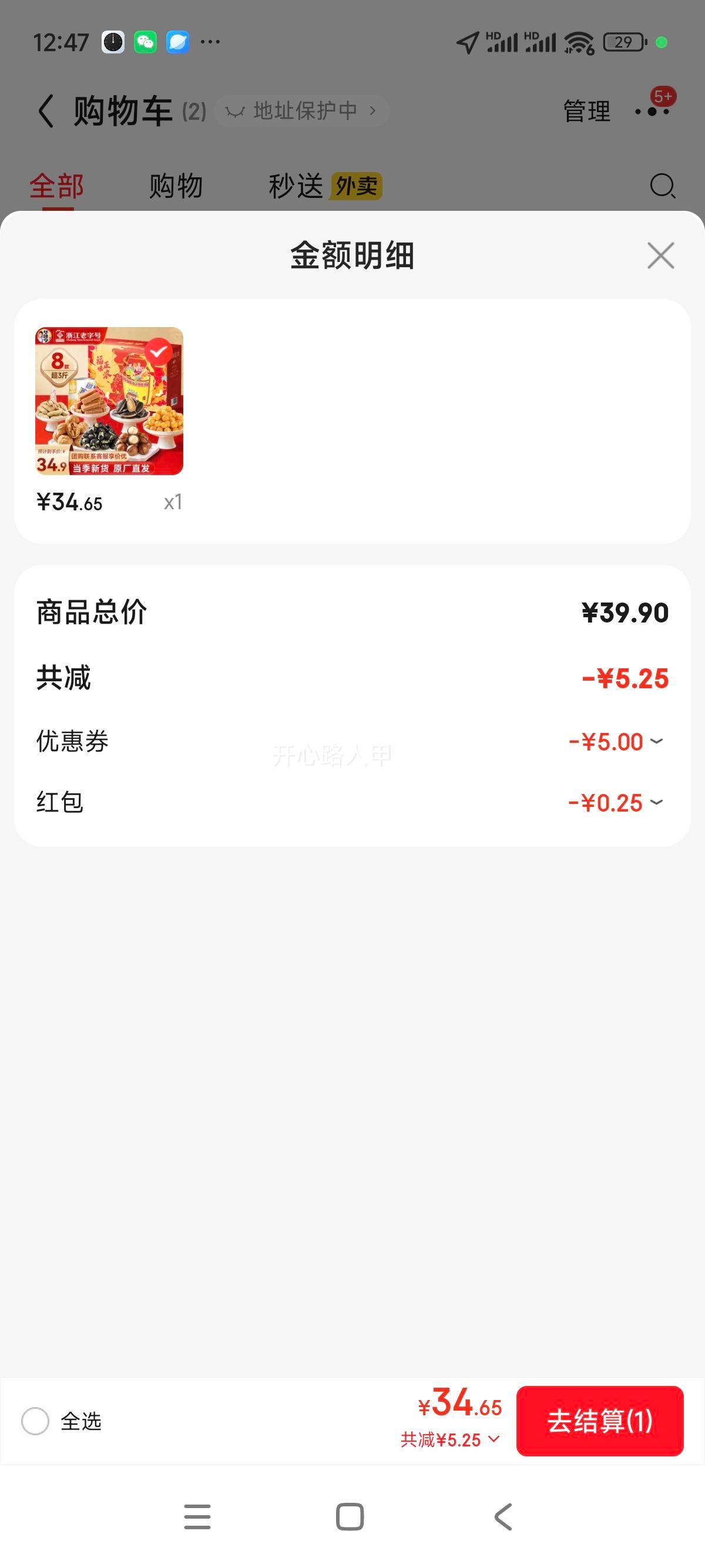Tap the back arrow to leave the cart
Screen dimensions: 705x1568
pyautogui.click(x=45, y=110)
